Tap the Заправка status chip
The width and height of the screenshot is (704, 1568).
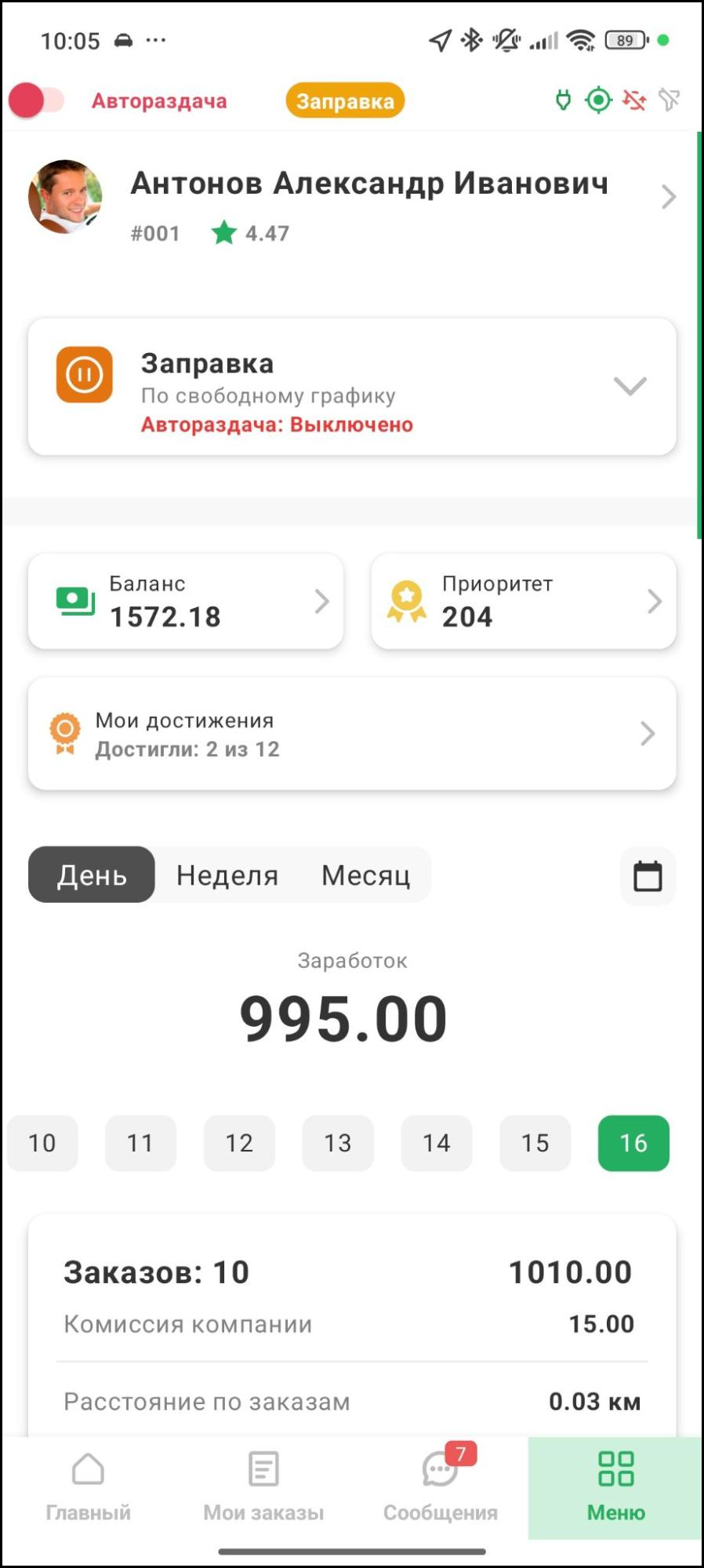(x=345, y=101)
